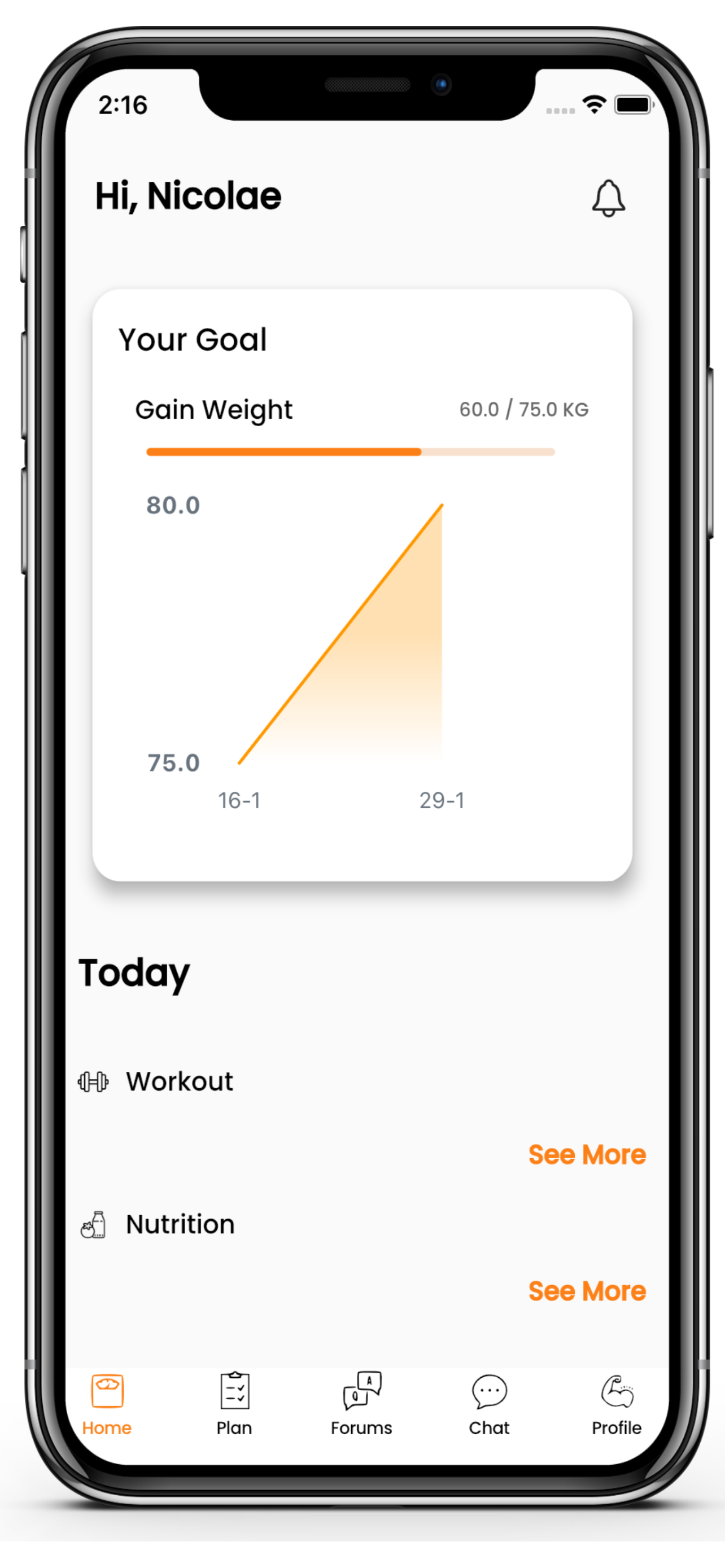The image size is (725, 1568).
Task: Open the Forums tab
Action: point(361,1404)
